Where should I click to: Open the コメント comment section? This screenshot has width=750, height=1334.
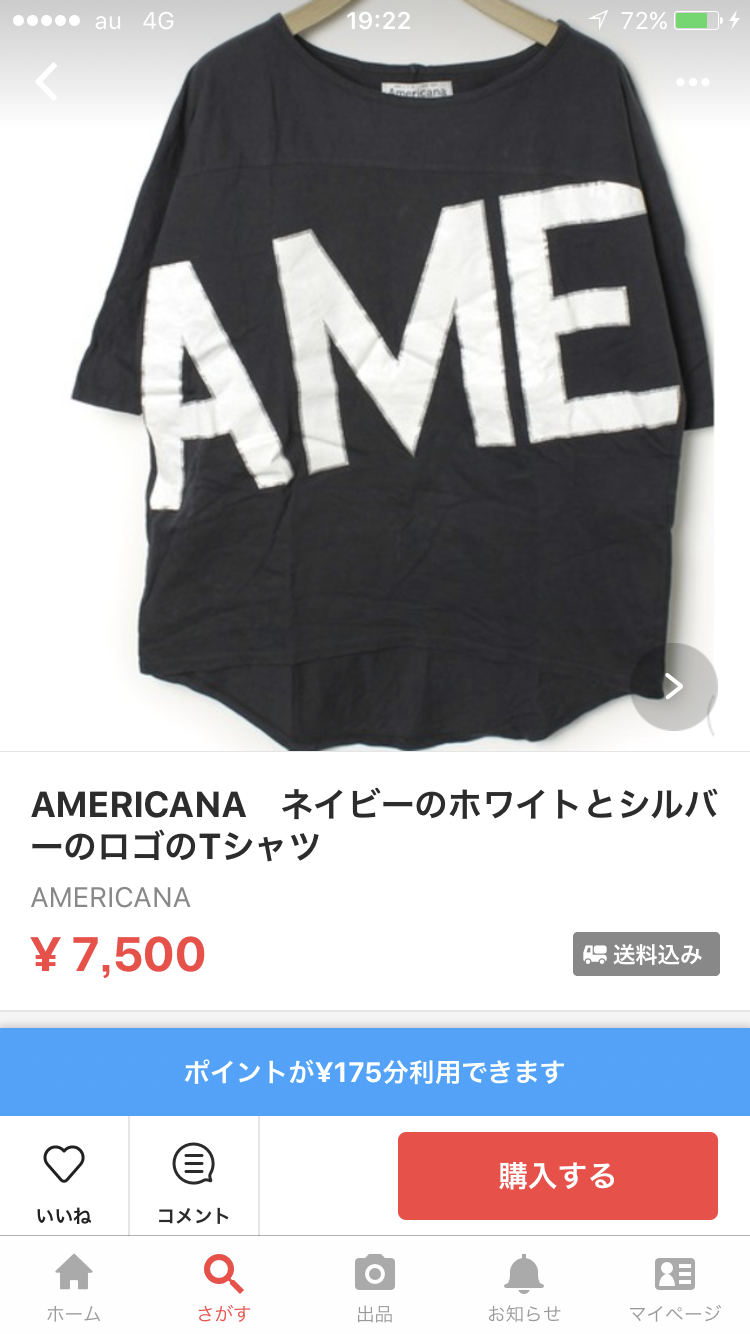tap(193, 1177)
